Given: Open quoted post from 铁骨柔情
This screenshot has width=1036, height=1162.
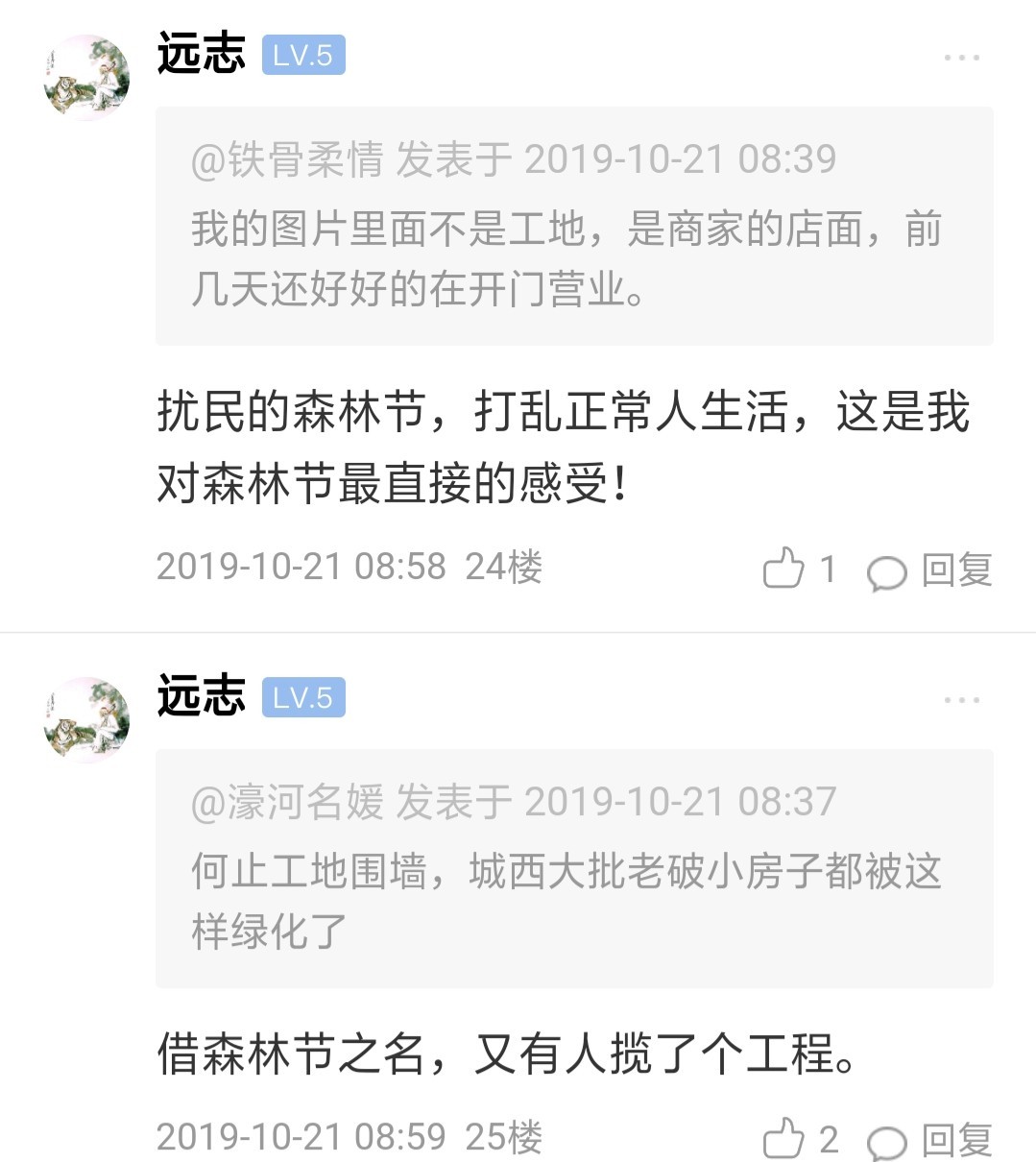Looking at the screenshot, I should pyautogui.click(x=574, y=227).
